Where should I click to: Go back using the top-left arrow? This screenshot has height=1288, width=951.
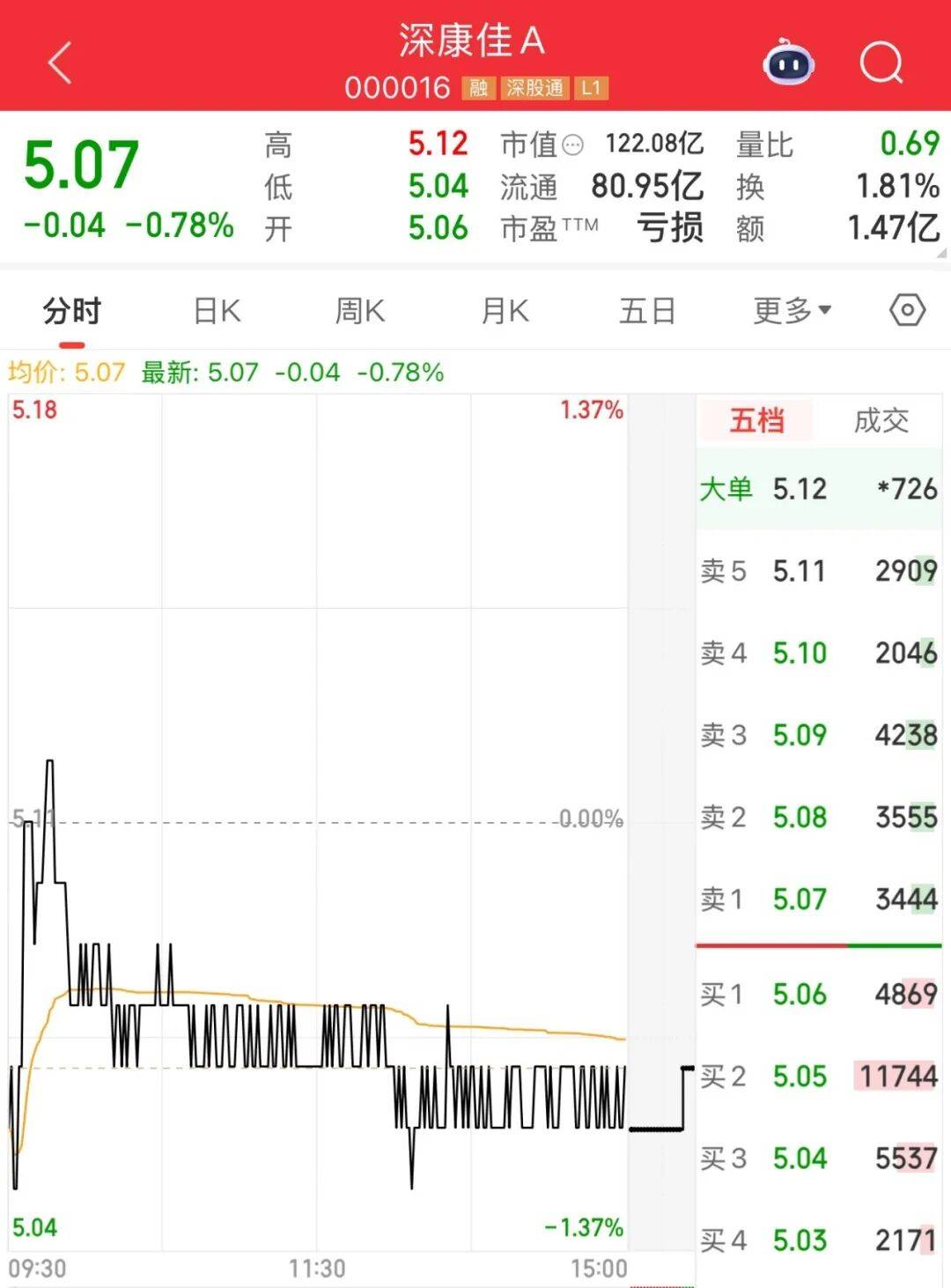(x=60, y=63)
